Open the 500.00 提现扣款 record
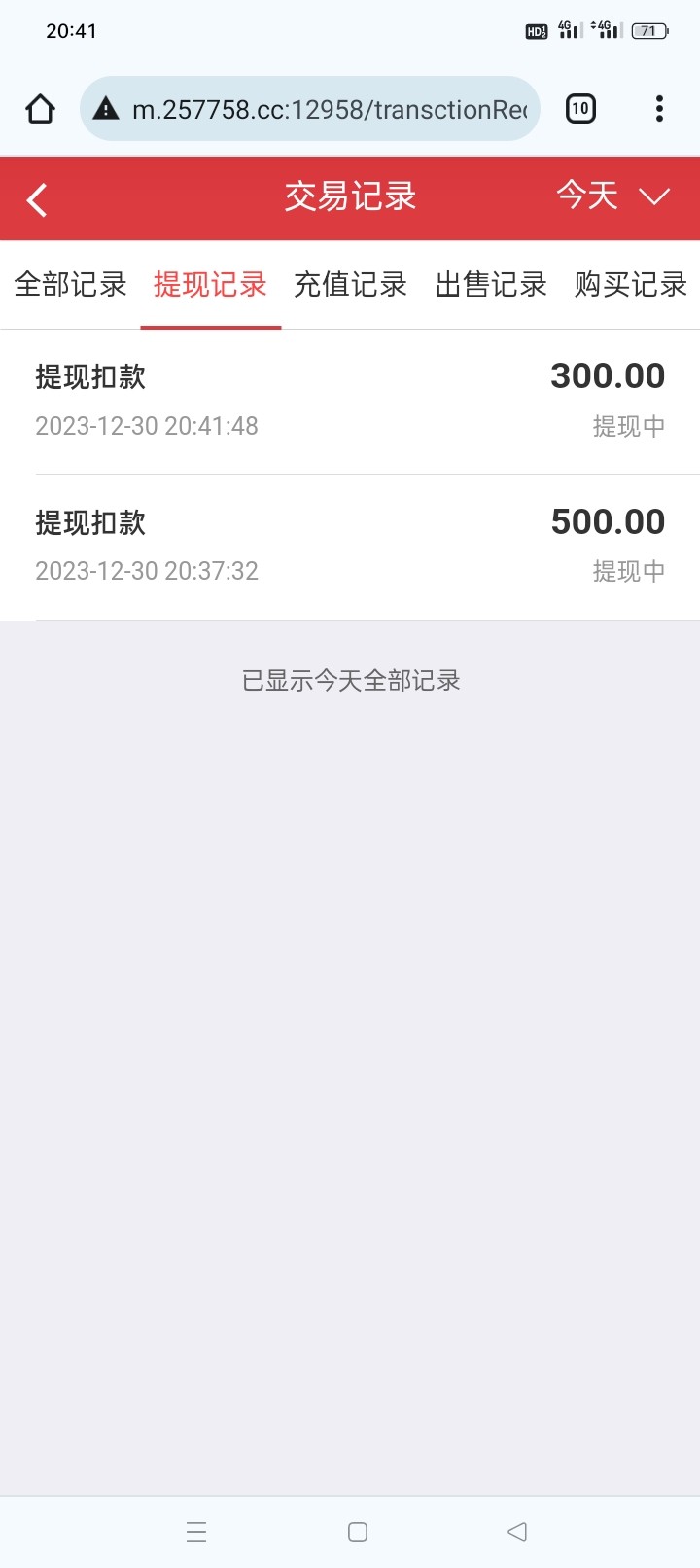This screenshot has height=1568, width=700. click(x=350, y=547)
